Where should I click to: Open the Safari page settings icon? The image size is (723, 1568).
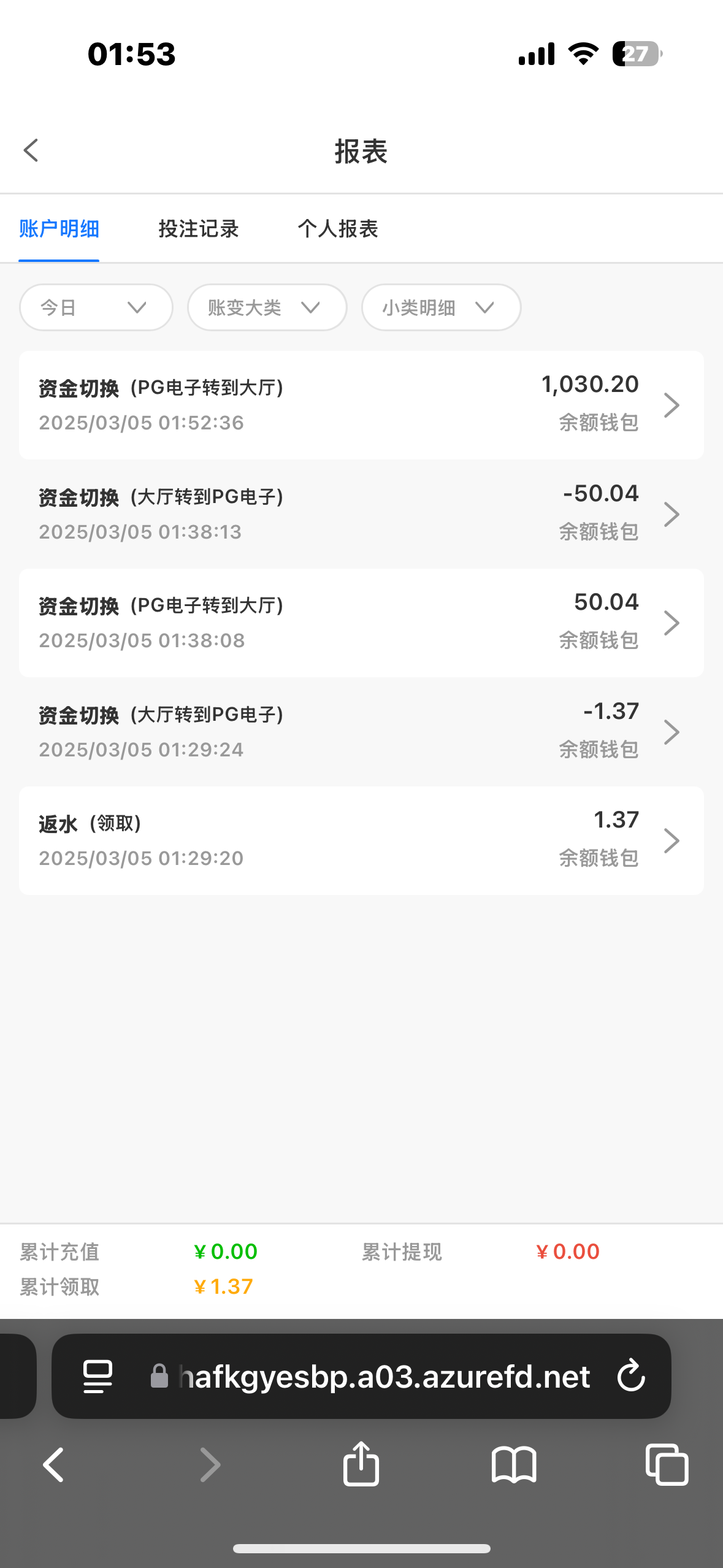[x=98, y=1376]
